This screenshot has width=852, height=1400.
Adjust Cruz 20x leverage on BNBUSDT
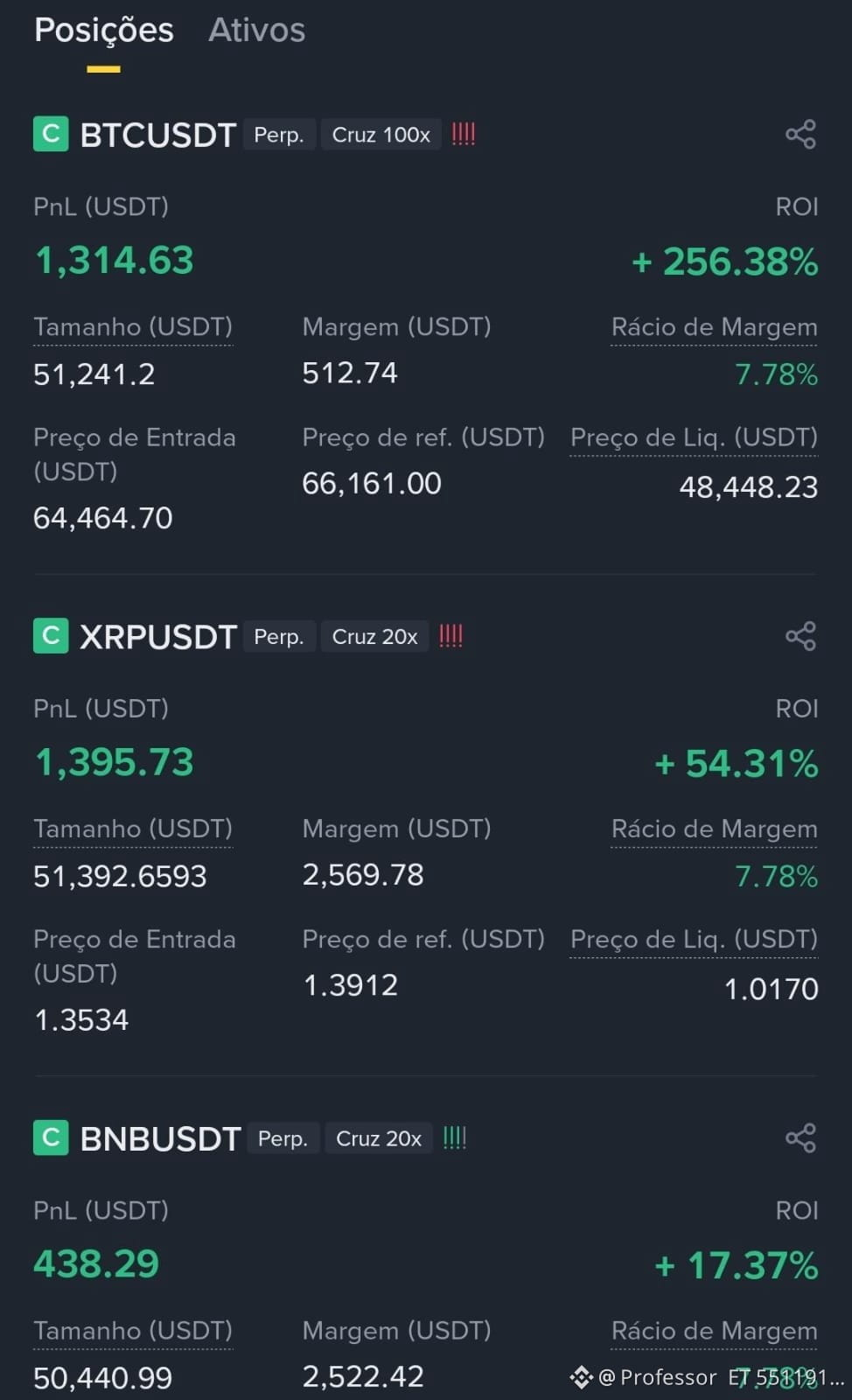pos(379,1138)
